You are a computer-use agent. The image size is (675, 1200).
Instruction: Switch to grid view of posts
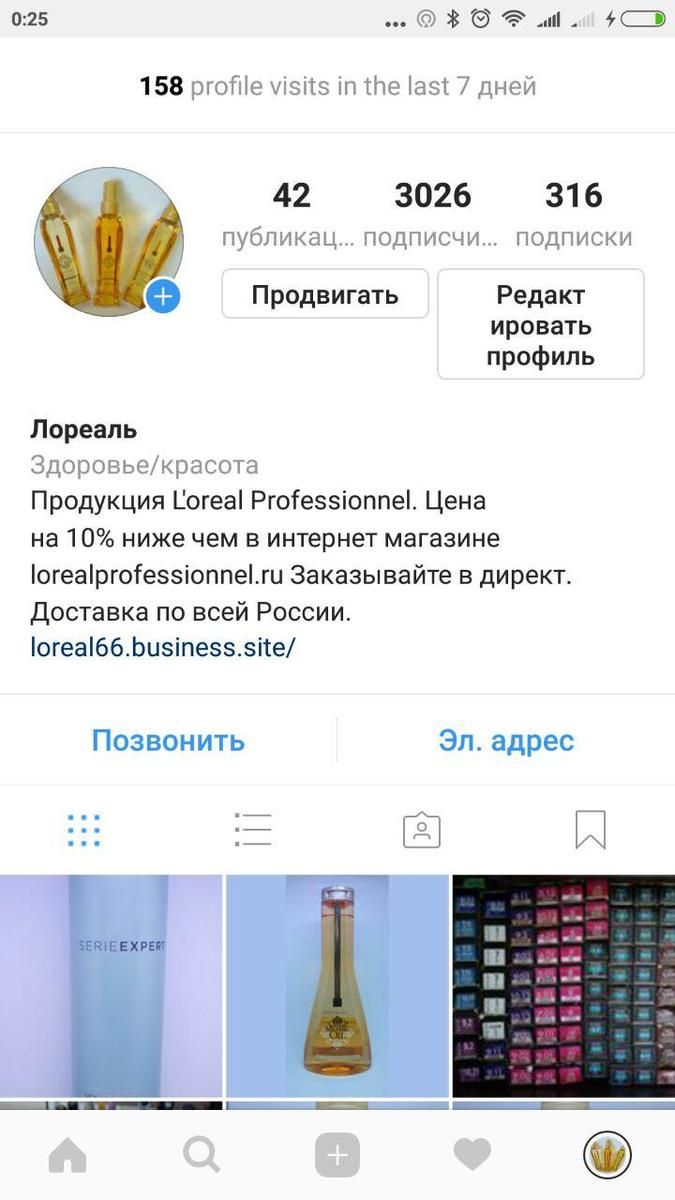pos(84,830)
